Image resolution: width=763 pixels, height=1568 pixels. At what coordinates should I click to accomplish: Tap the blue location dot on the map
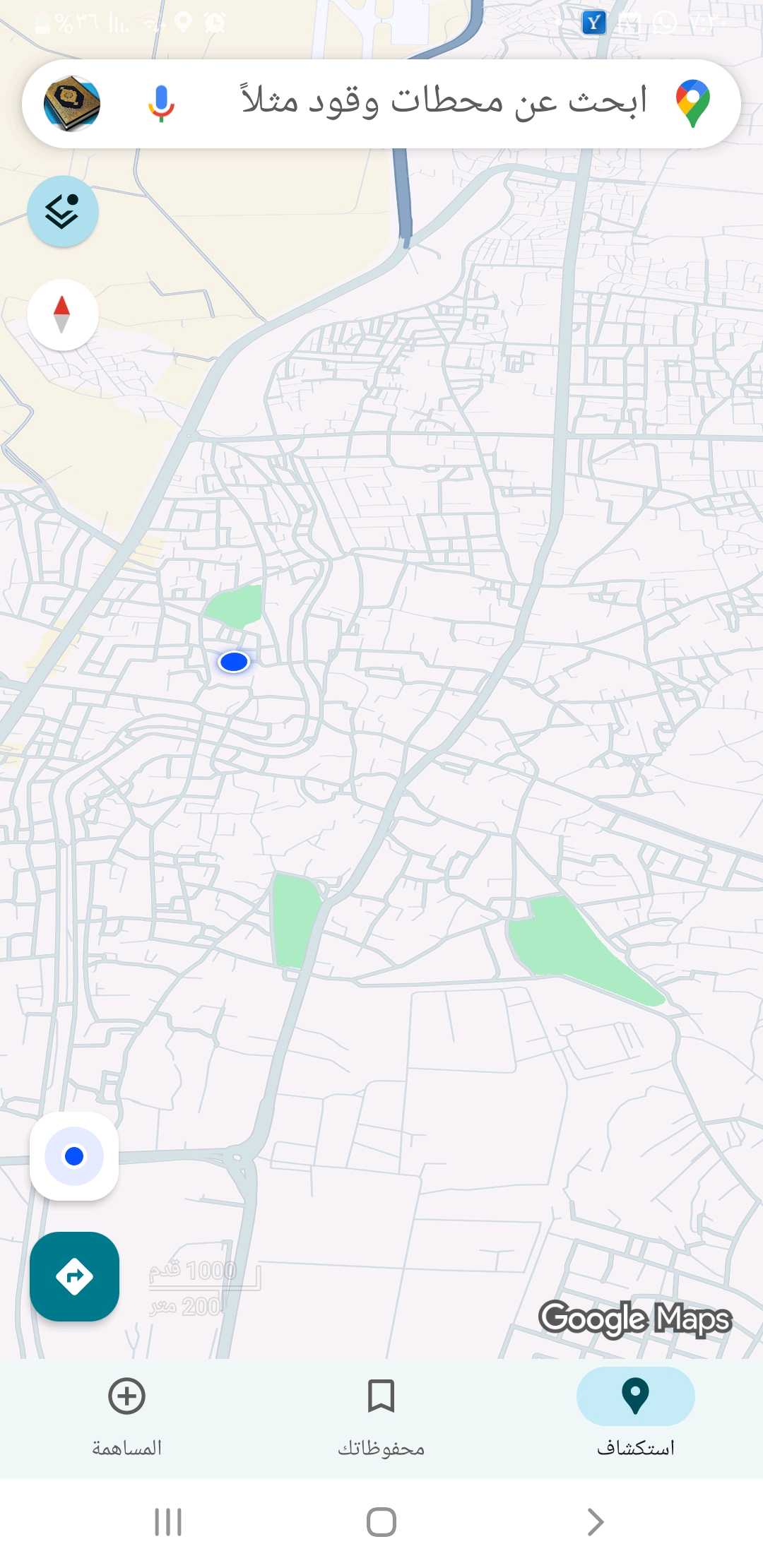pos(234,663)
